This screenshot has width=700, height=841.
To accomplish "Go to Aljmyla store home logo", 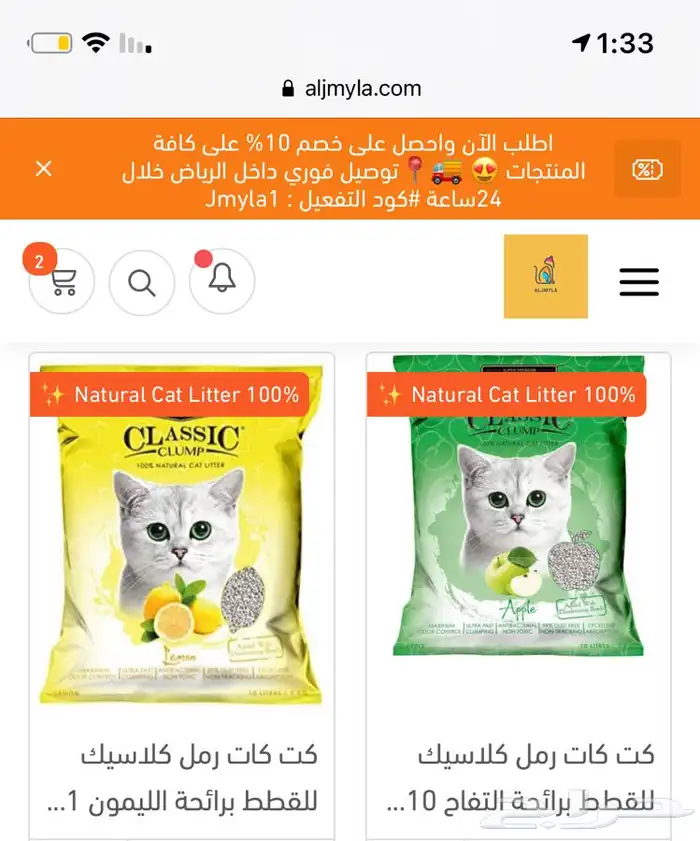I will pyautogui.click(x=545, y=277).
